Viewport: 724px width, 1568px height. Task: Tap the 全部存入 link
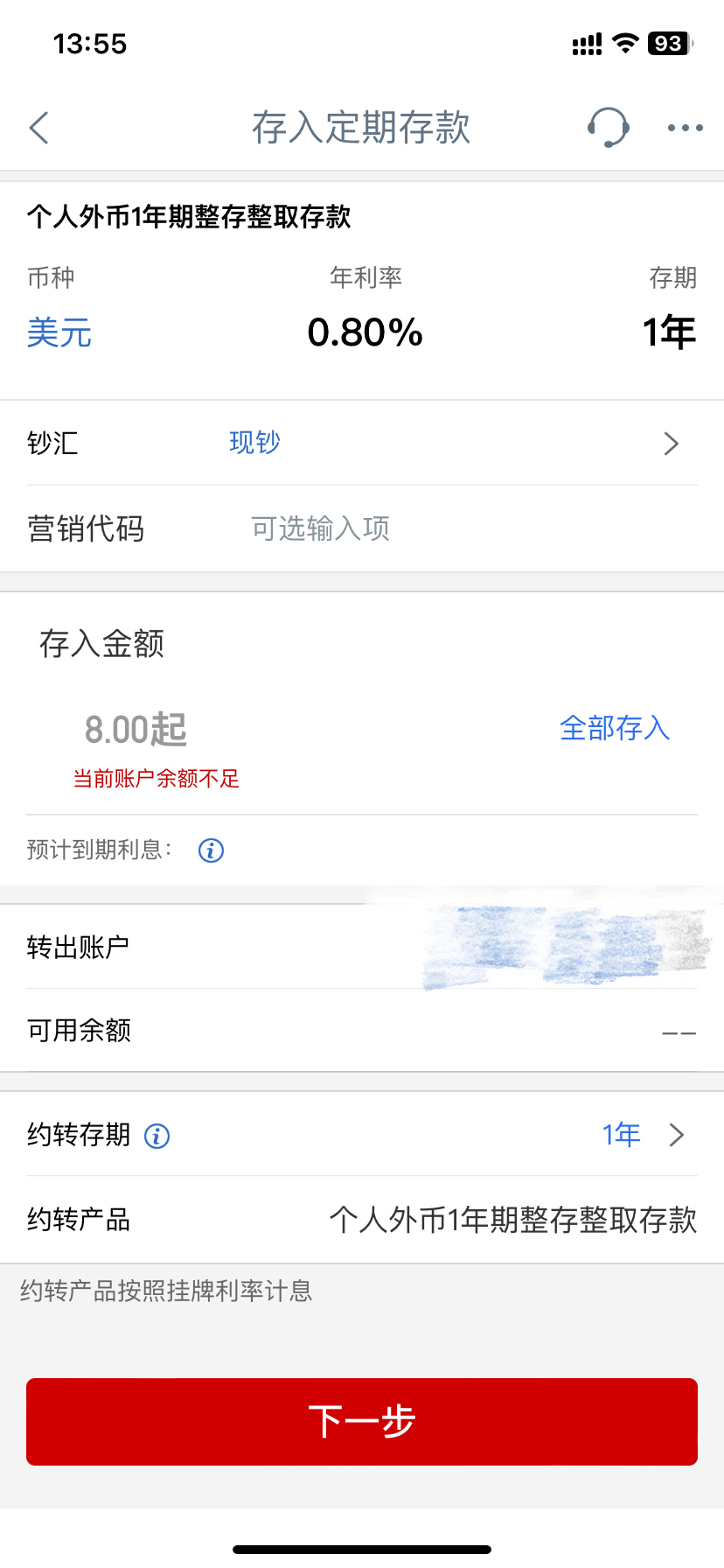pos(615,728)
